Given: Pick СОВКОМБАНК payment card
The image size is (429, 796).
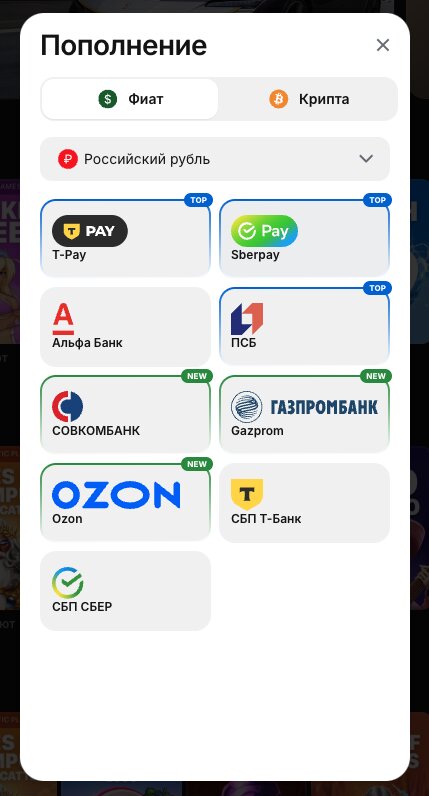Looking at the screenshot, I should click(125, 414).
